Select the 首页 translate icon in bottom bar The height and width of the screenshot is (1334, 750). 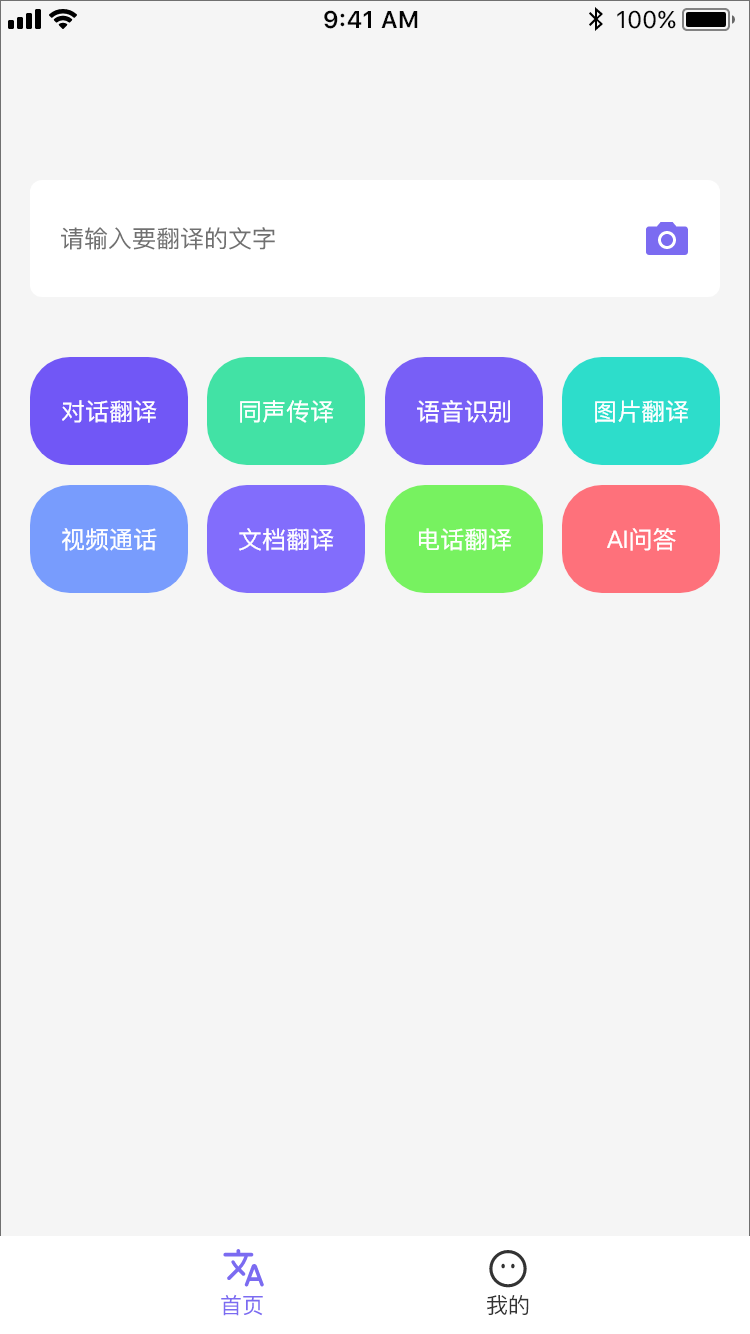[x=243, y=1268]
